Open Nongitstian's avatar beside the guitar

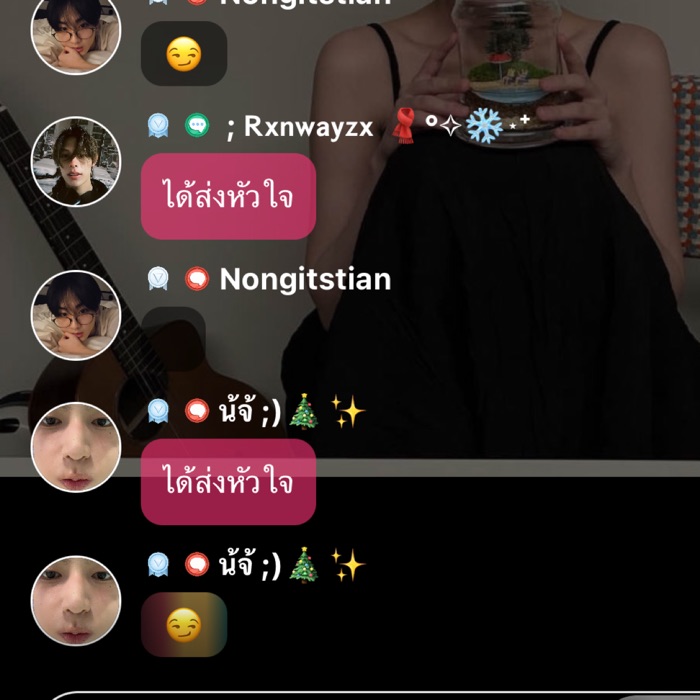tap(76, 315)
